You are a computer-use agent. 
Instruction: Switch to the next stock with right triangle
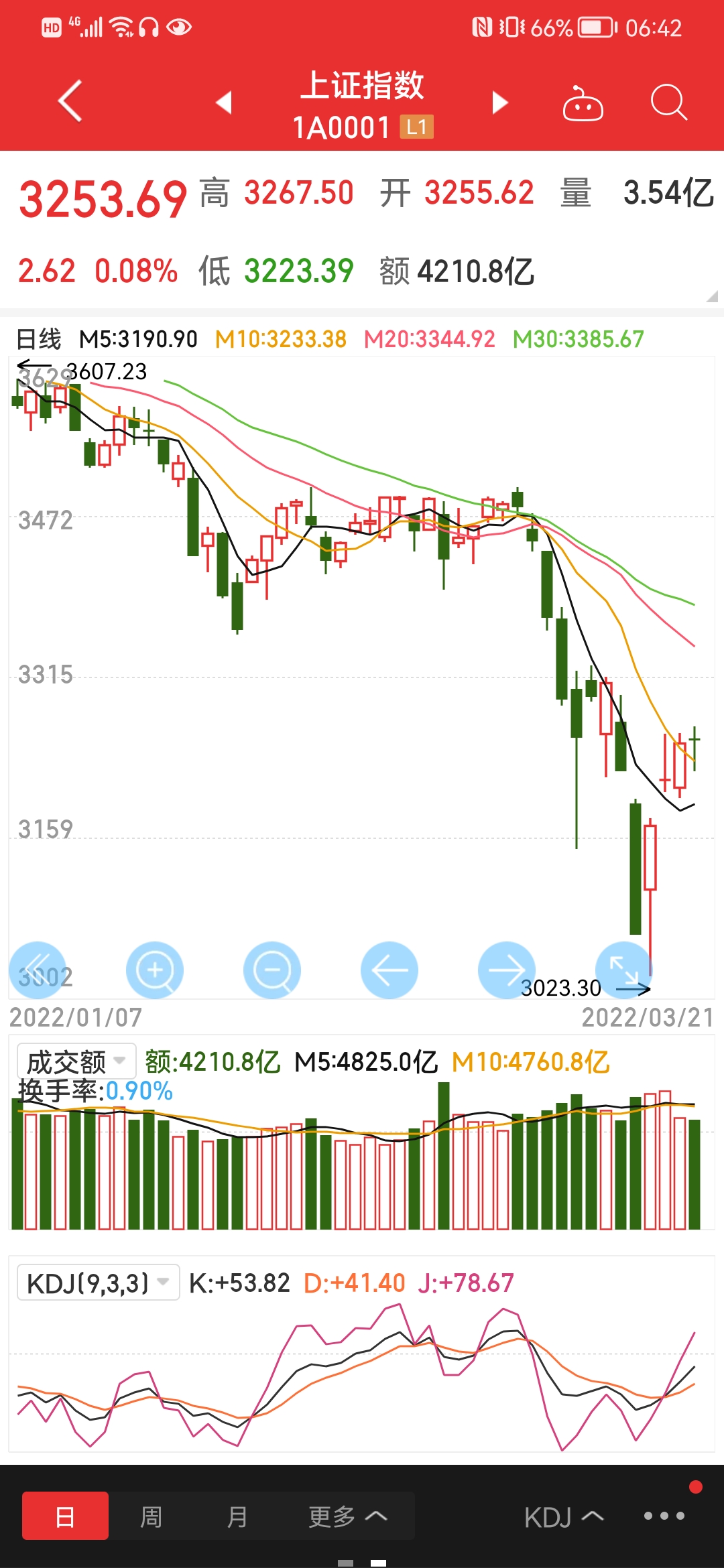499,103
